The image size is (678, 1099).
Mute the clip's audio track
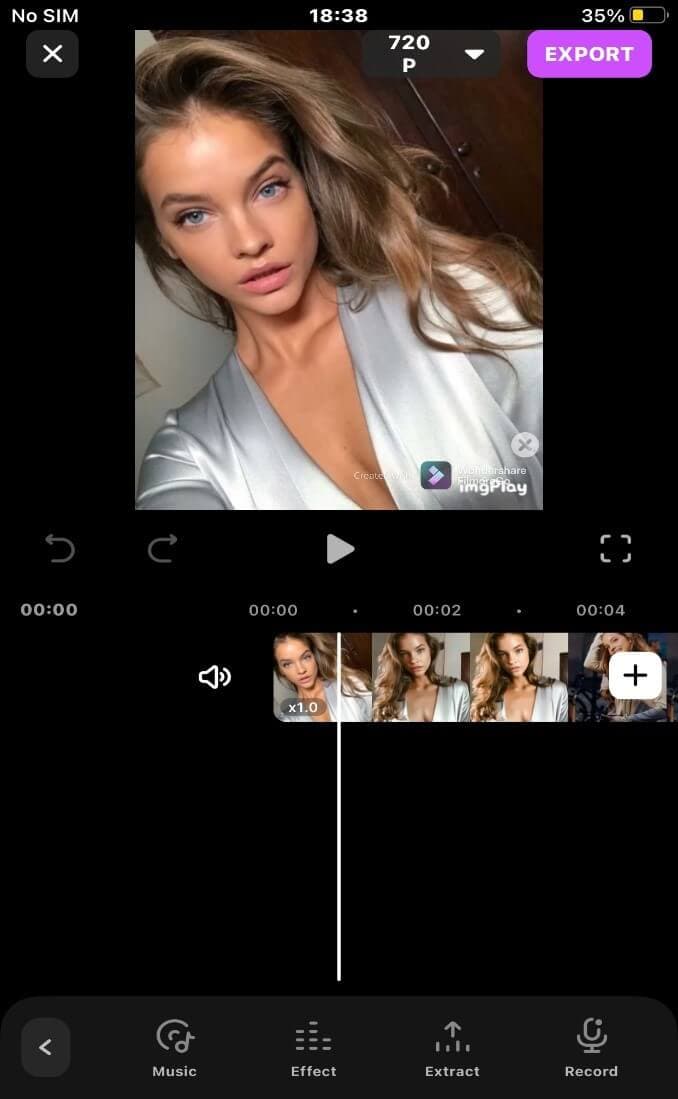click(x=215, y=677)
